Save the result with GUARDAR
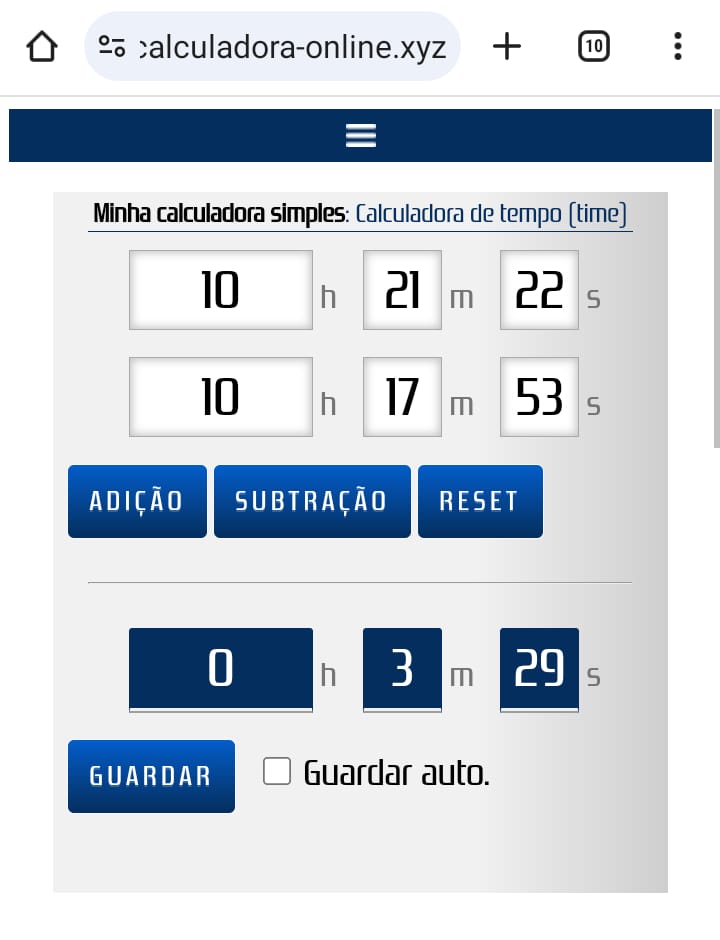Viewport: 720px width, 940px height. (x=151, y=776)
